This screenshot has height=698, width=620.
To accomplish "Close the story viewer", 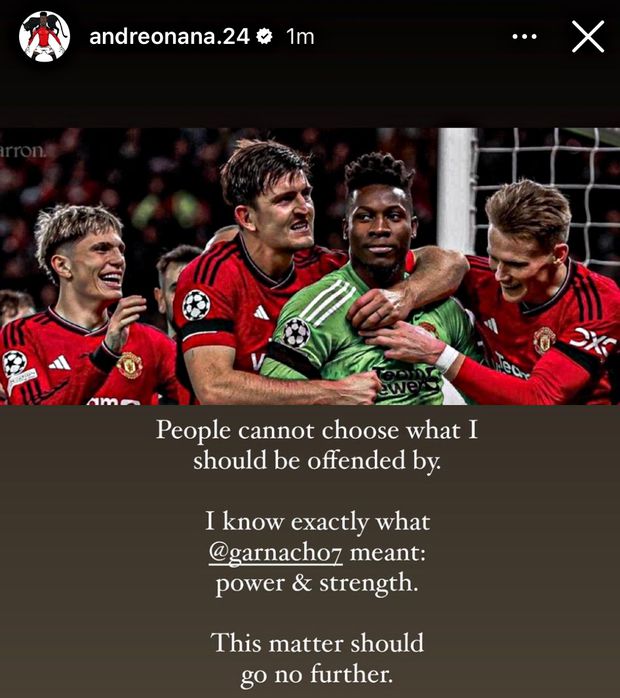I will [587, 37].
